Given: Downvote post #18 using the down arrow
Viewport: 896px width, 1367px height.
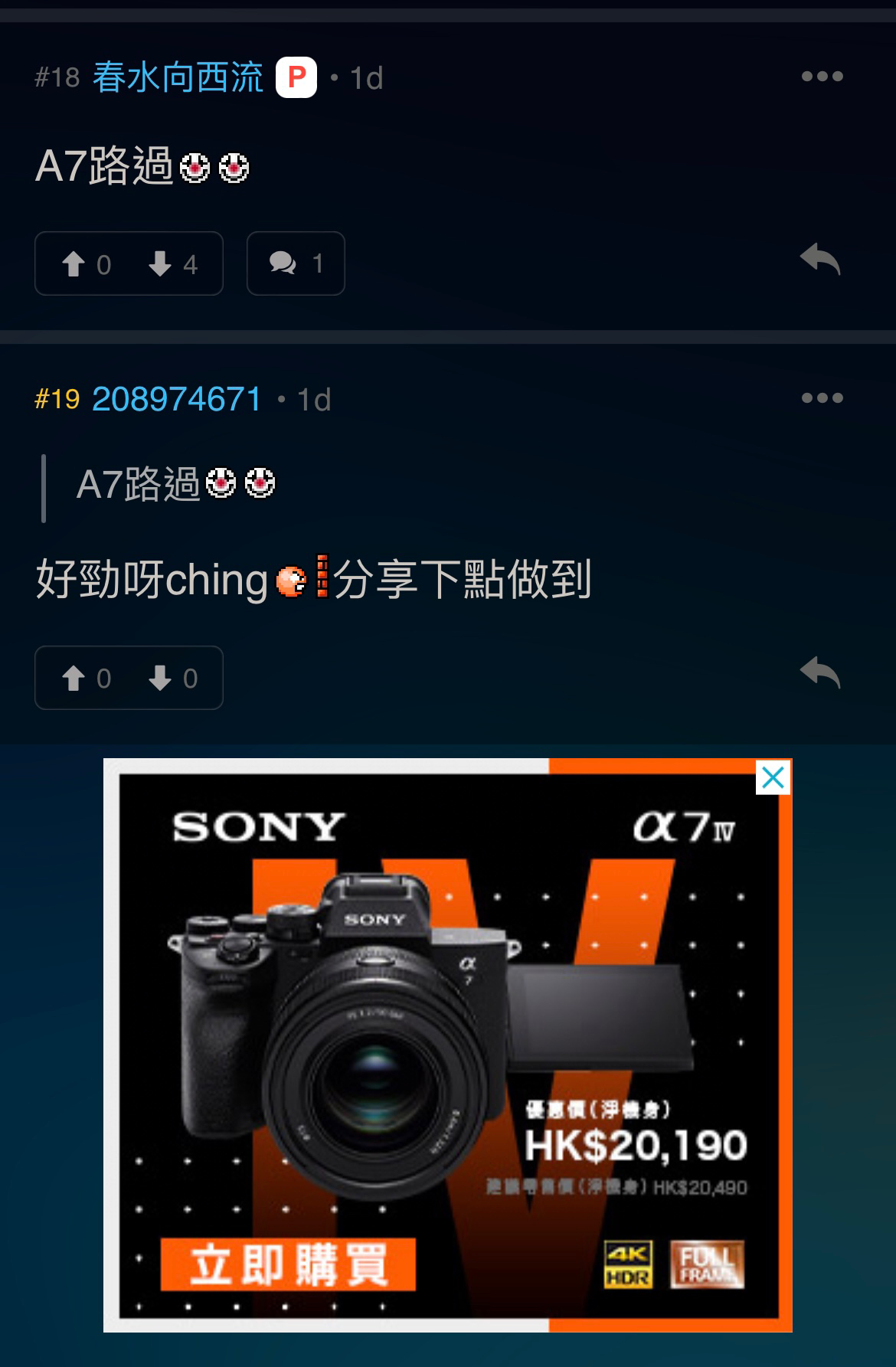Looking at the screenshot, I should point(162,263).
